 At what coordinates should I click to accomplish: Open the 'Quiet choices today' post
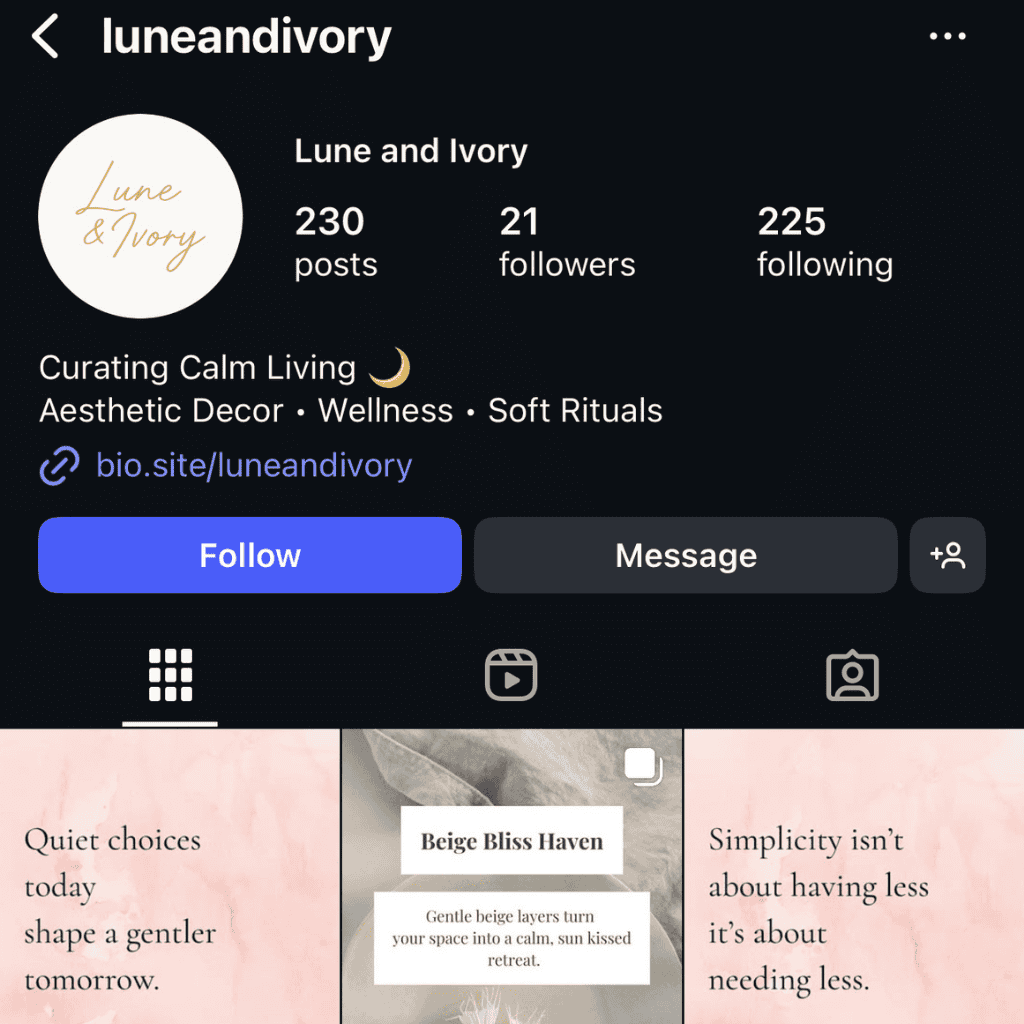coord(169,878)
